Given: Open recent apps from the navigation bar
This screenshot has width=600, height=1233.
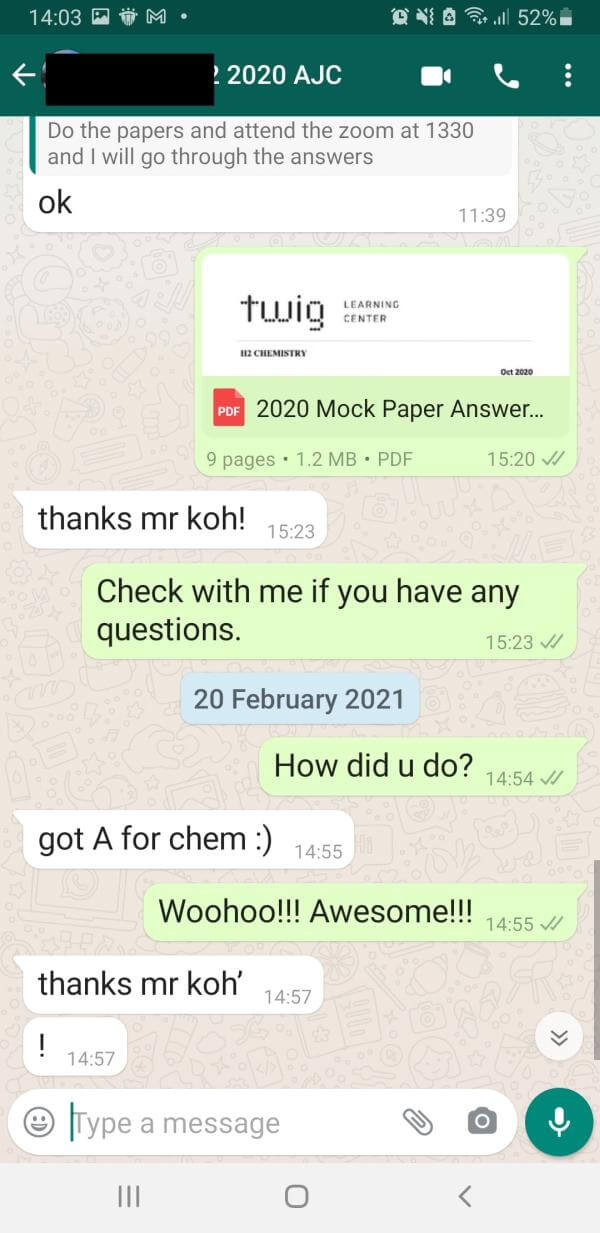Looking at the screenshot, I should 128,1196.
